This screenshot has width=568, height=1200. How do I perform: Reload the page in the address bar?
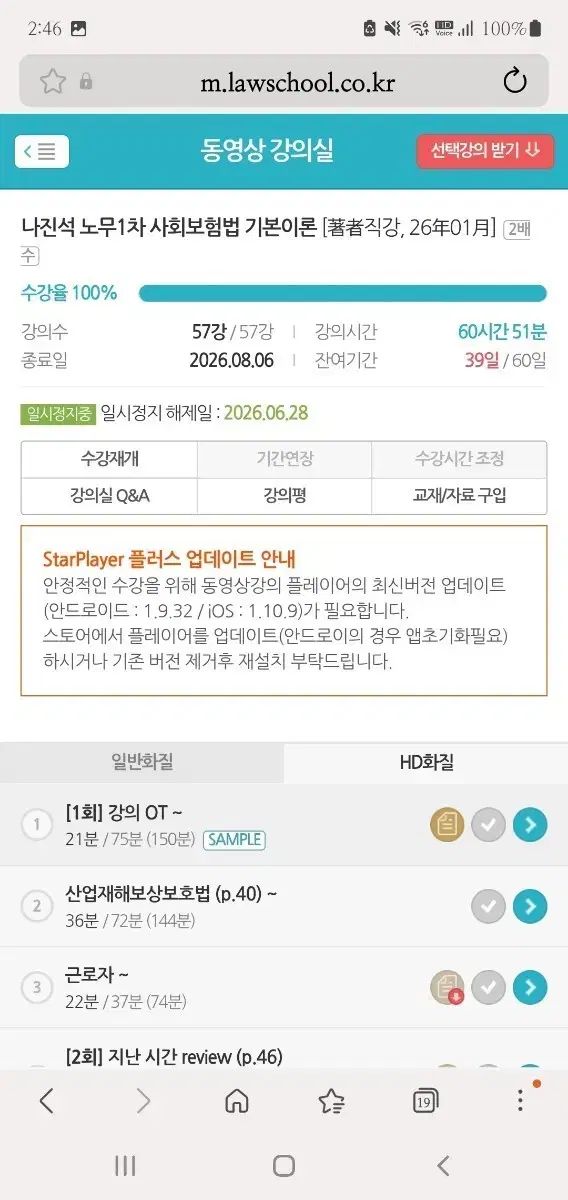[515, 81]
